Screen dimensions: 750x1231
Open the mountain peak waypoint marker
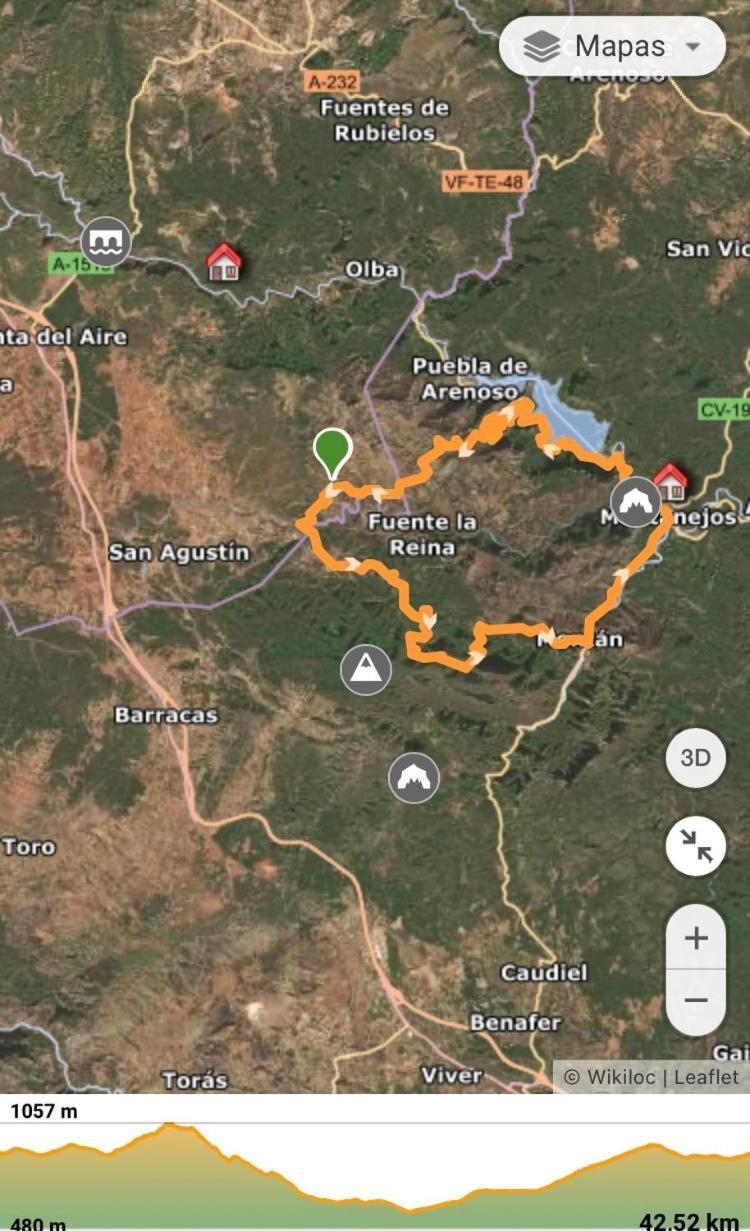coord(366,670)
